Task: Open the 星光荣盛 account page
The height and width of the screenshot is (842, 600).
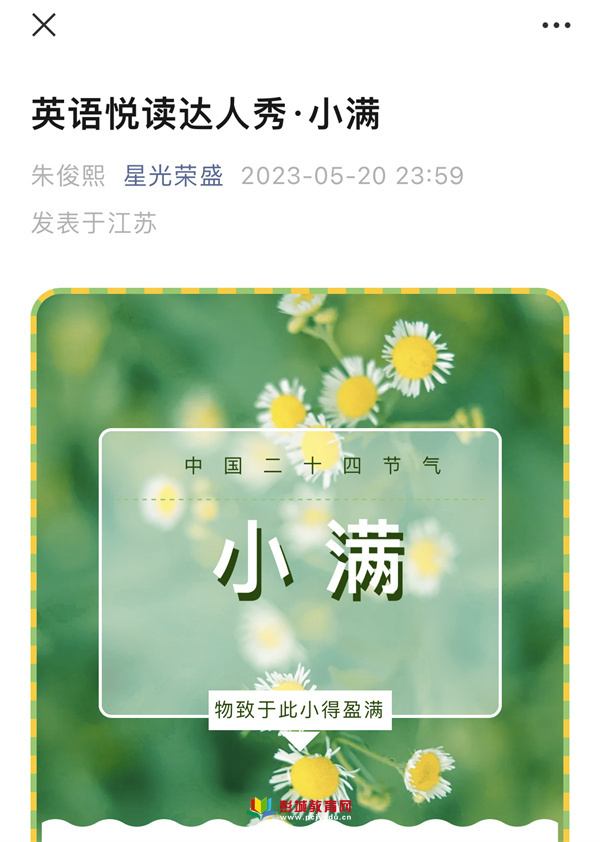Action: (x=174, y=176)
